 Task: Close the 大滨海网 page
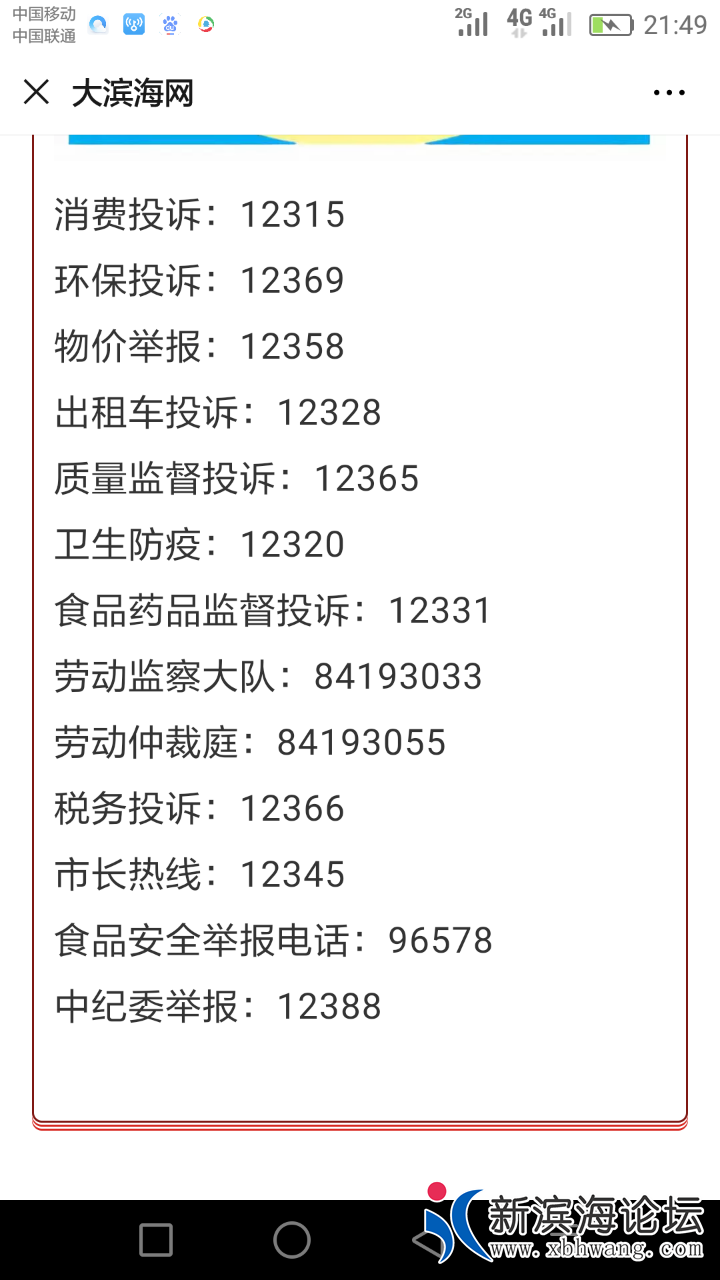coord(36,93)
